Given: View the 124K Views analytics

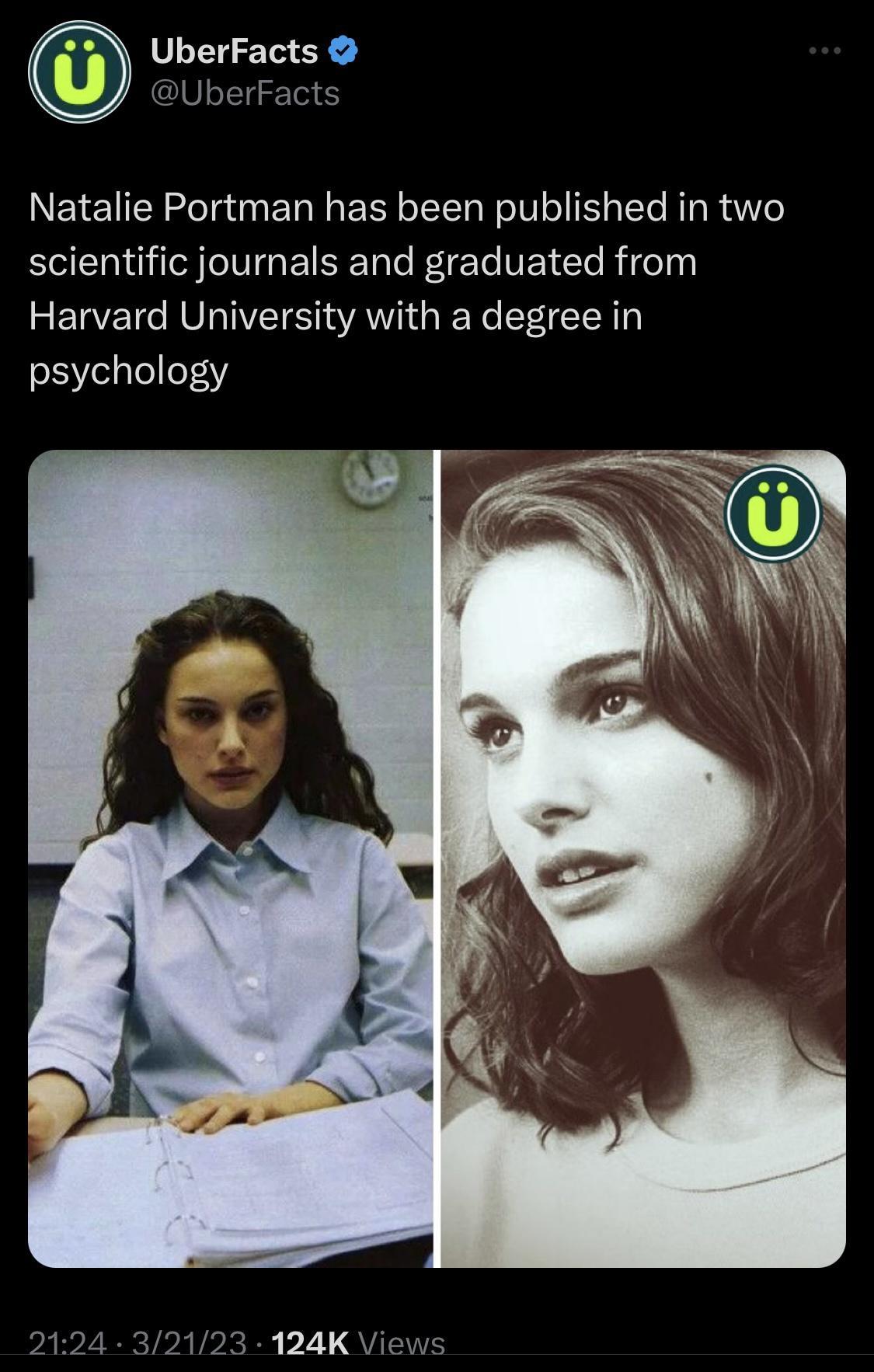Looking at the screenshot, I should pos(360,1342).
